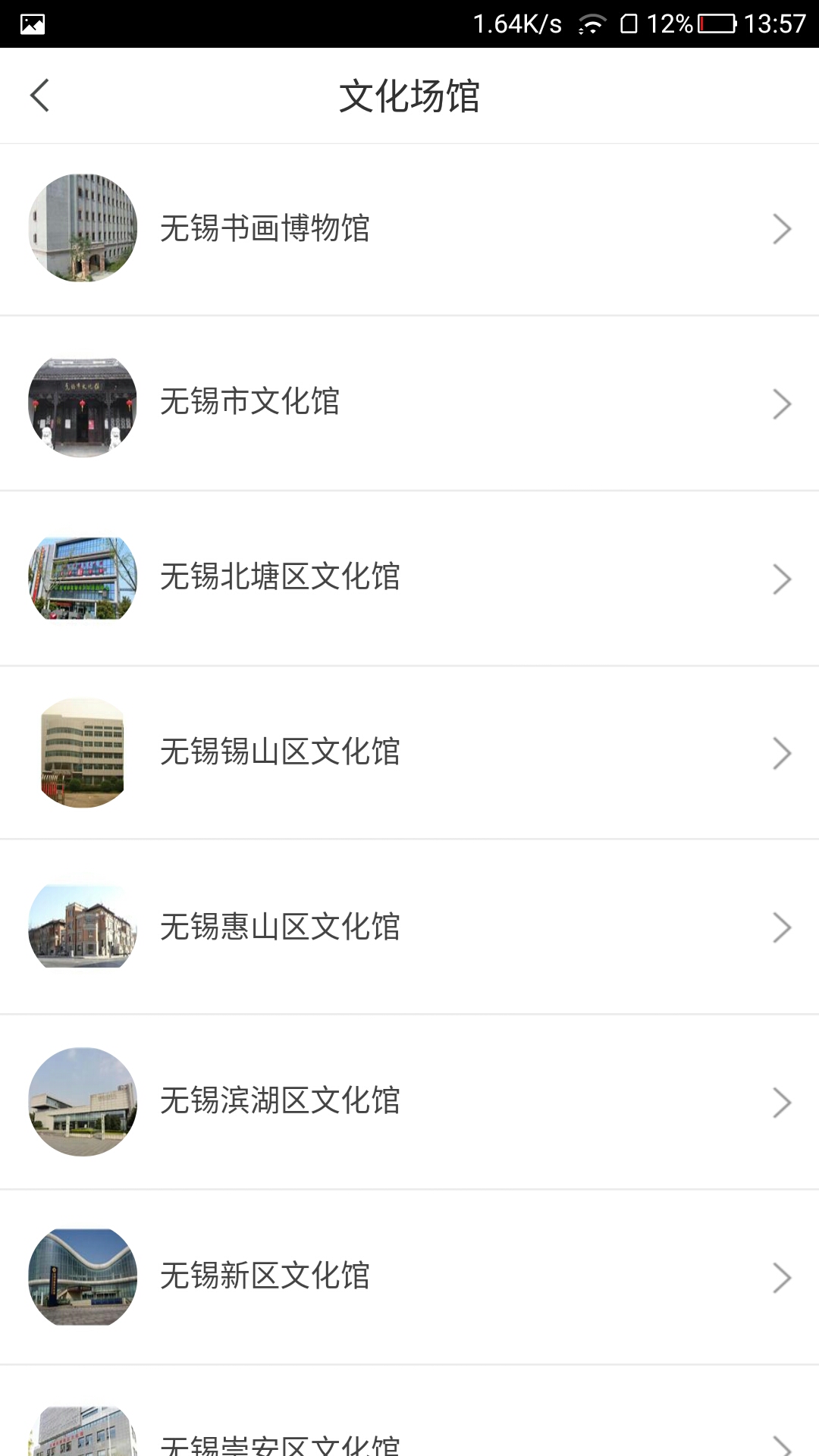
Task: Open the 无锡新区文化馆 row
Action: click(409, 1276)
